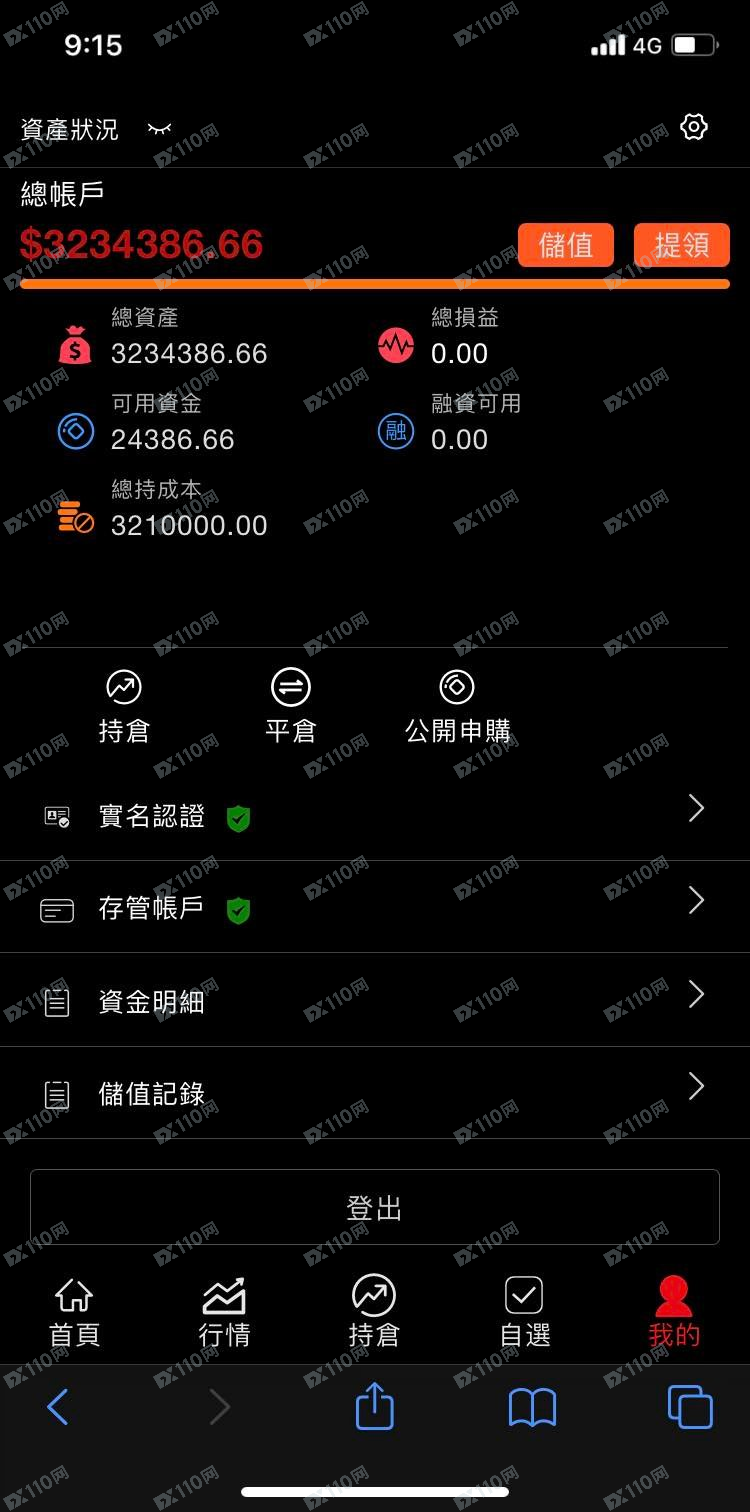Image resolution: width=750 pixels, height=1512 pixels.
Task: Open the 平倉 close-position shortcut
Action: coord(291,707)
